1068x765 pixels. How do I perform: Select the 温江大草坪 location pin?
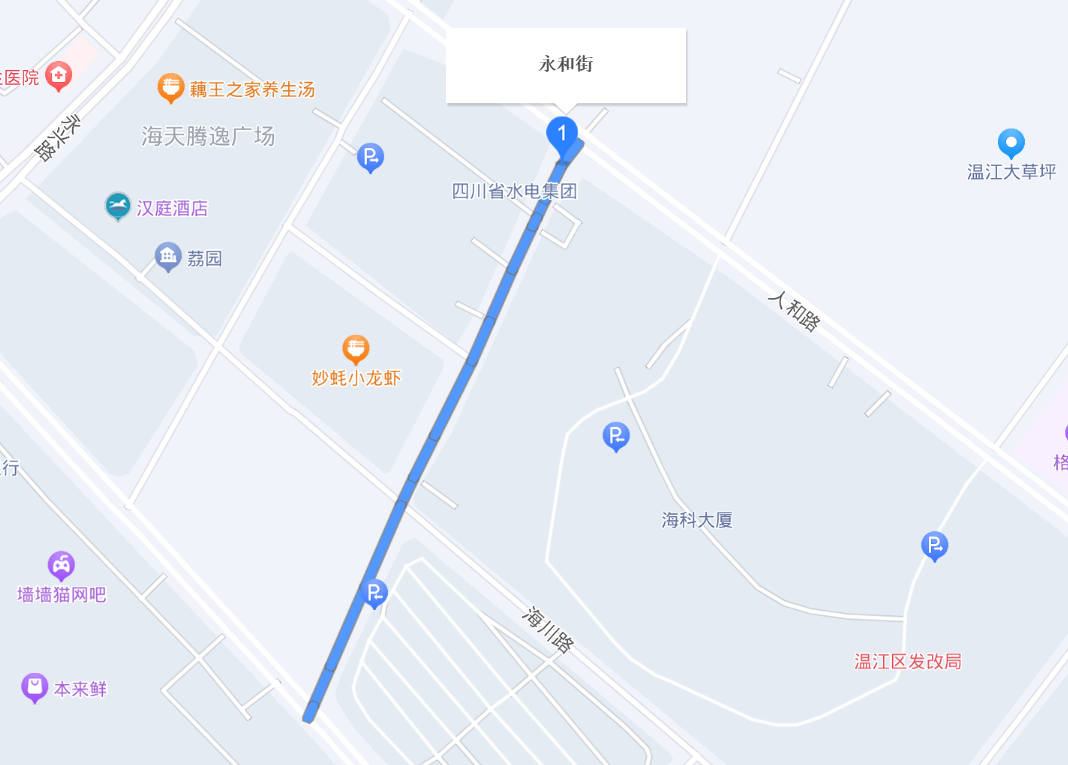1011,143
